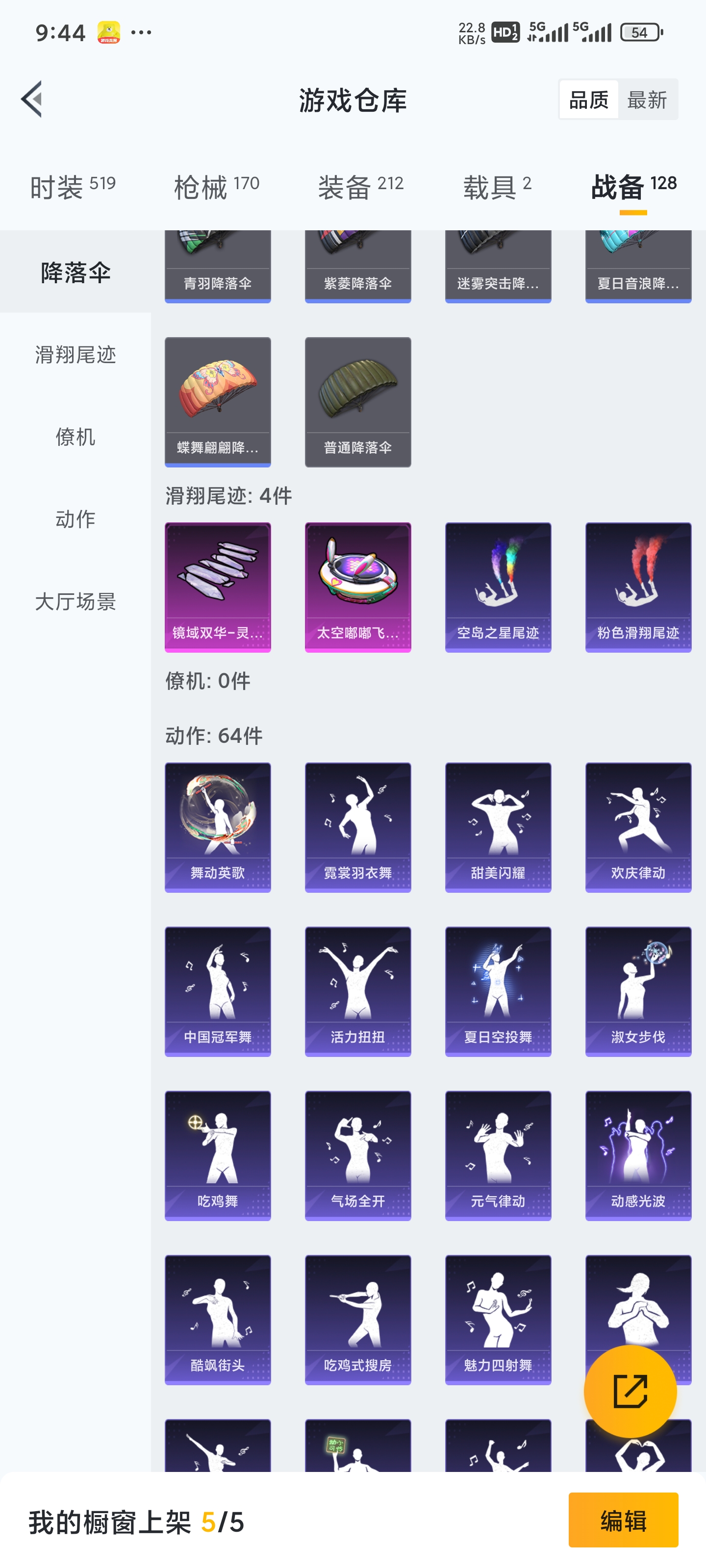
Task: Switch to the 装备 tab
Action: (361, 186)
